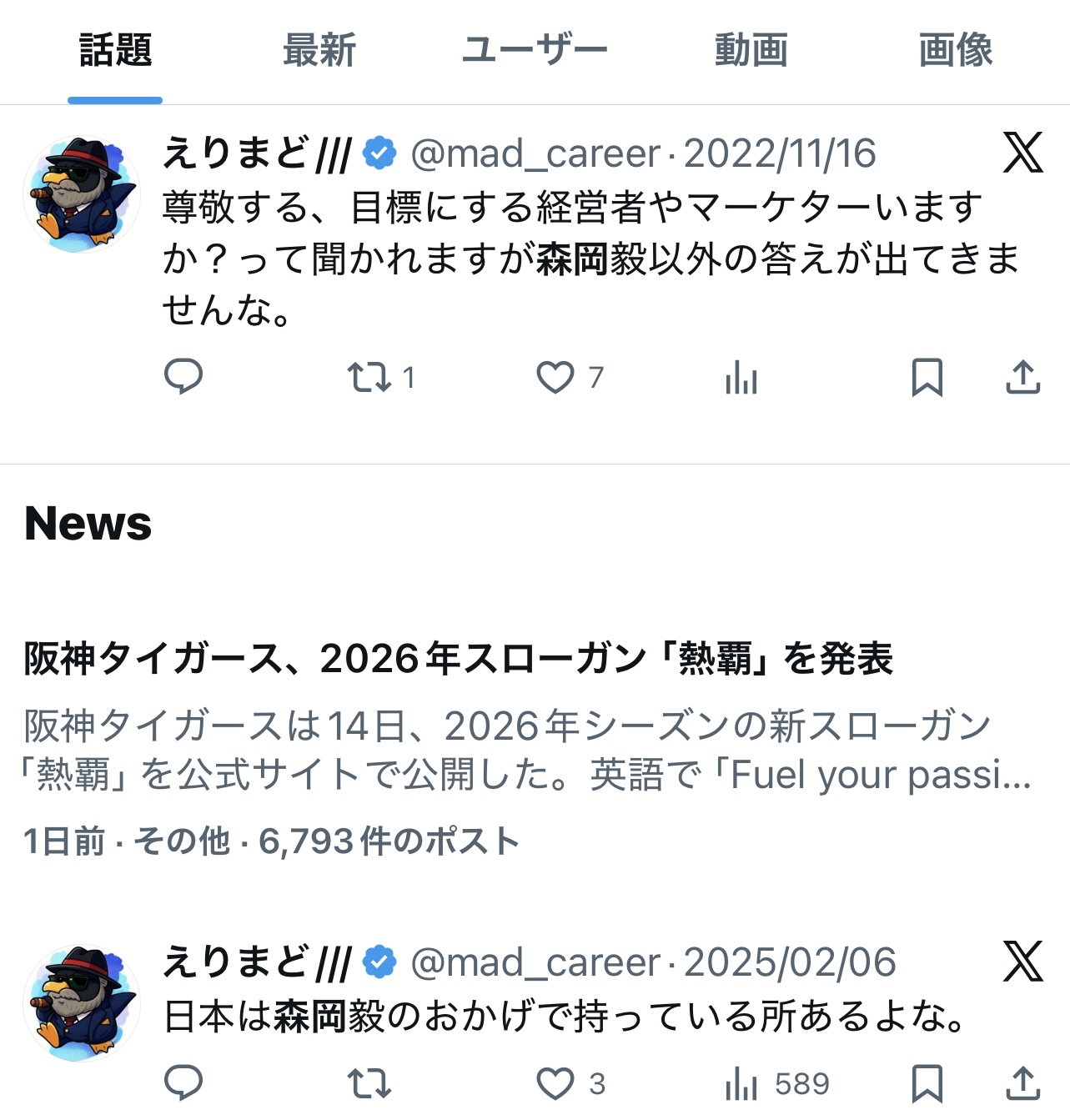View analytics of the 2025/02/06 post

tap(741, 1083)
